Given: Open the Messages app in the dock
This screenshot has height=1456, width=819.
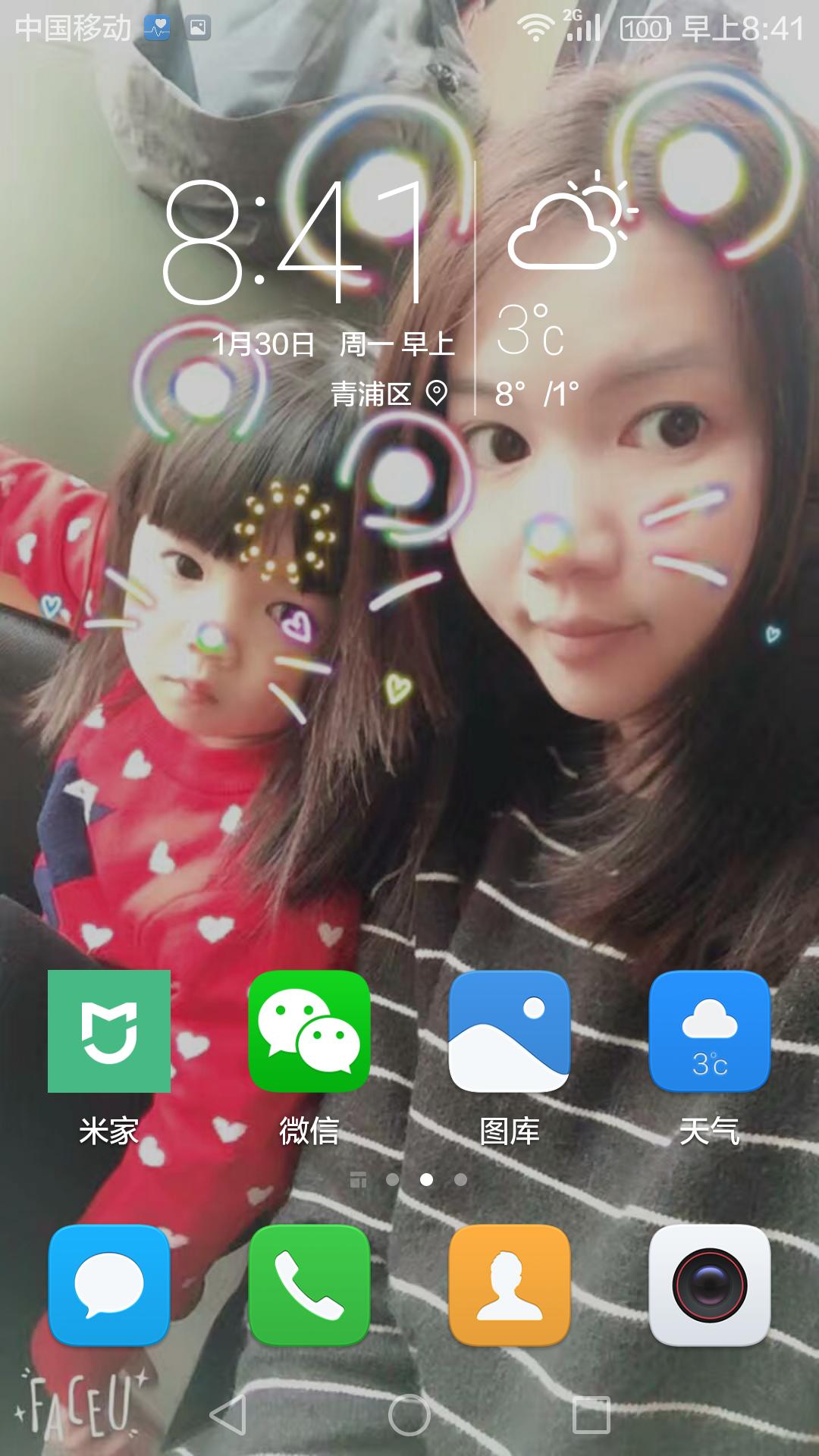Looking at the screenshot, I should point(109,1285).
